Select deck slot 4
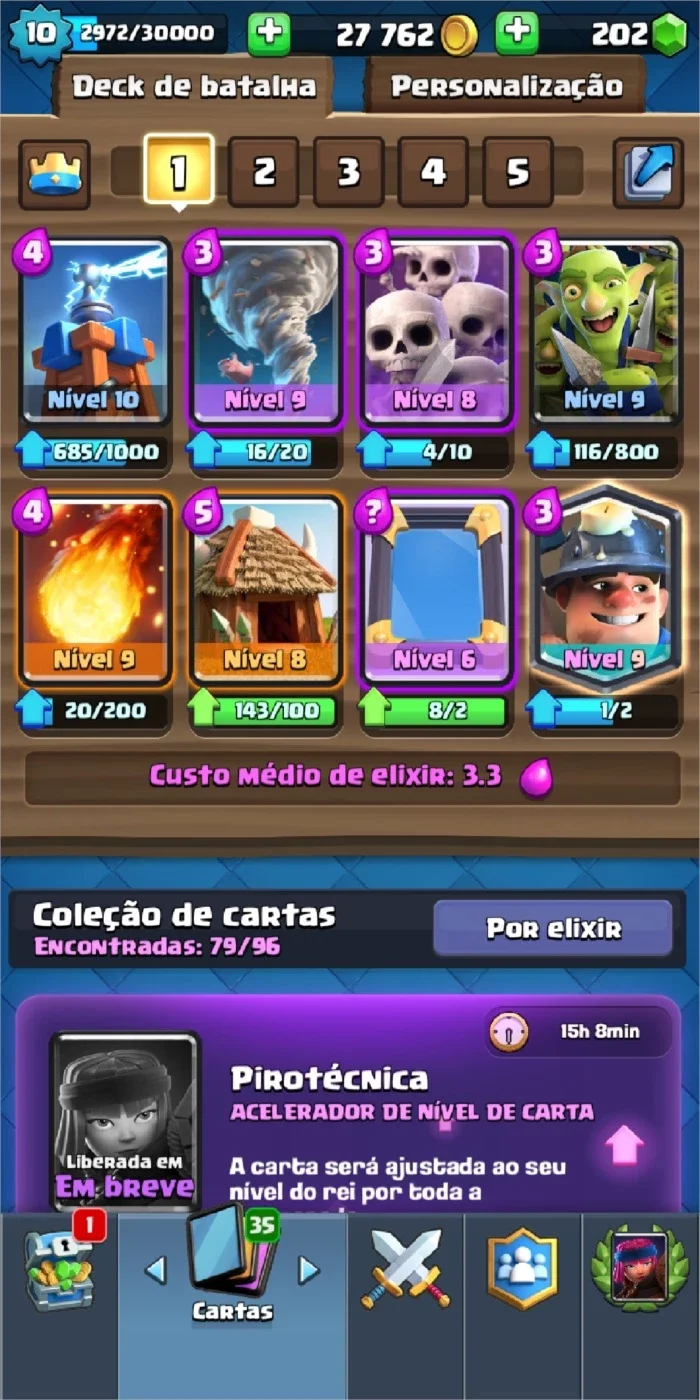The image size is (700, 1400). pyautogui.click(x=433, y=172)
